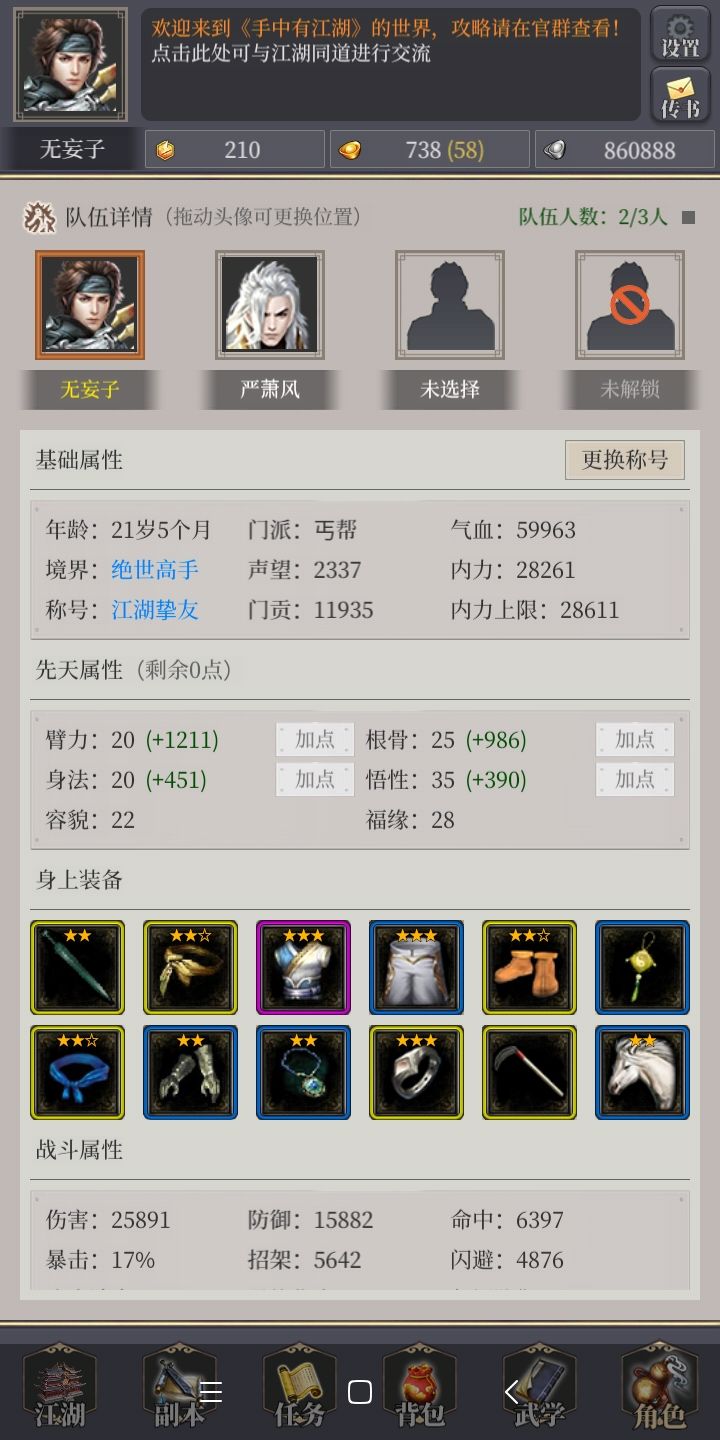Click 加点 next to 臂力 attribute
This screenshot has height=1440, width=720.
coord(315,740)
